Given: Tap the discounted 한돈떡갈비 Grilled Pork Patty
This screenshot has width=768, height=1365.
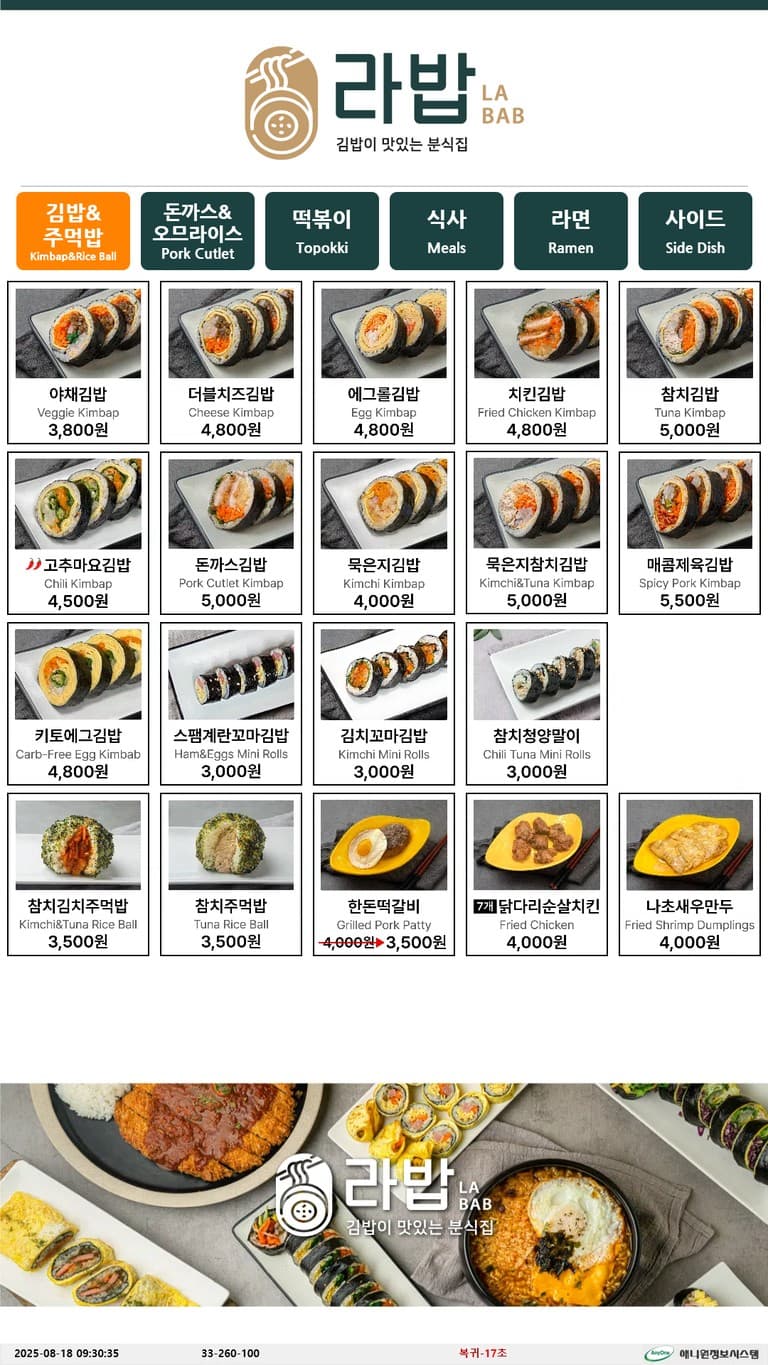Looking at the screenshot, I should pos(382,872).
